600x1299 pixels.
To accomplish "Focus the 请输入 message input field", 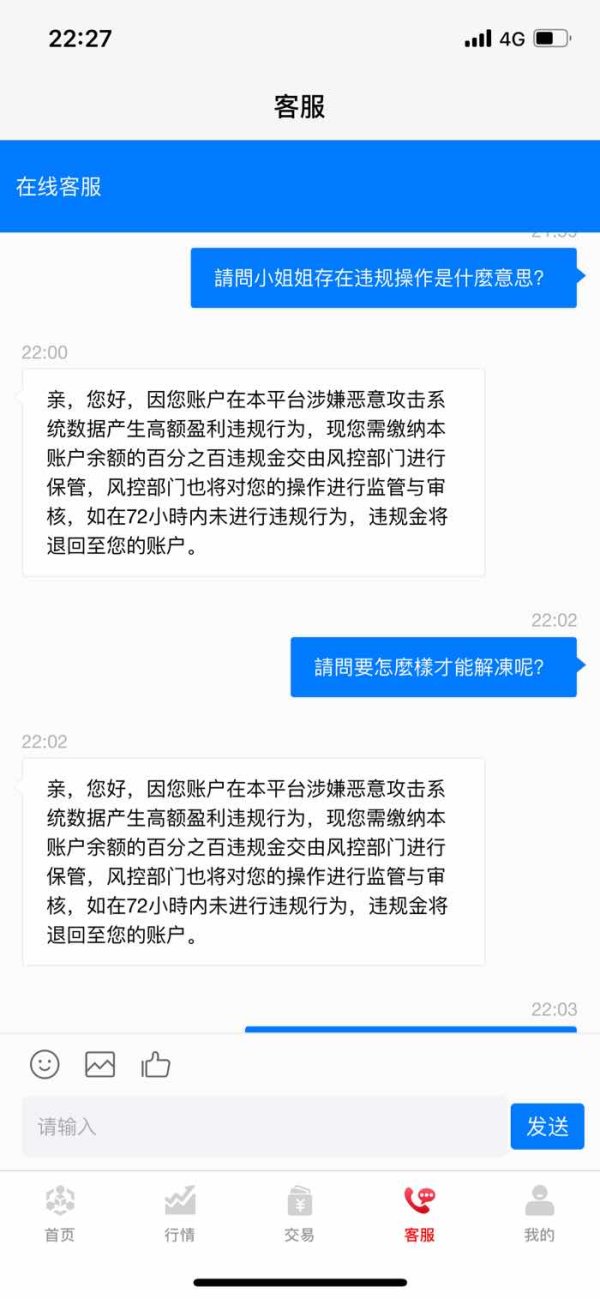I will tap(264, 1127).
